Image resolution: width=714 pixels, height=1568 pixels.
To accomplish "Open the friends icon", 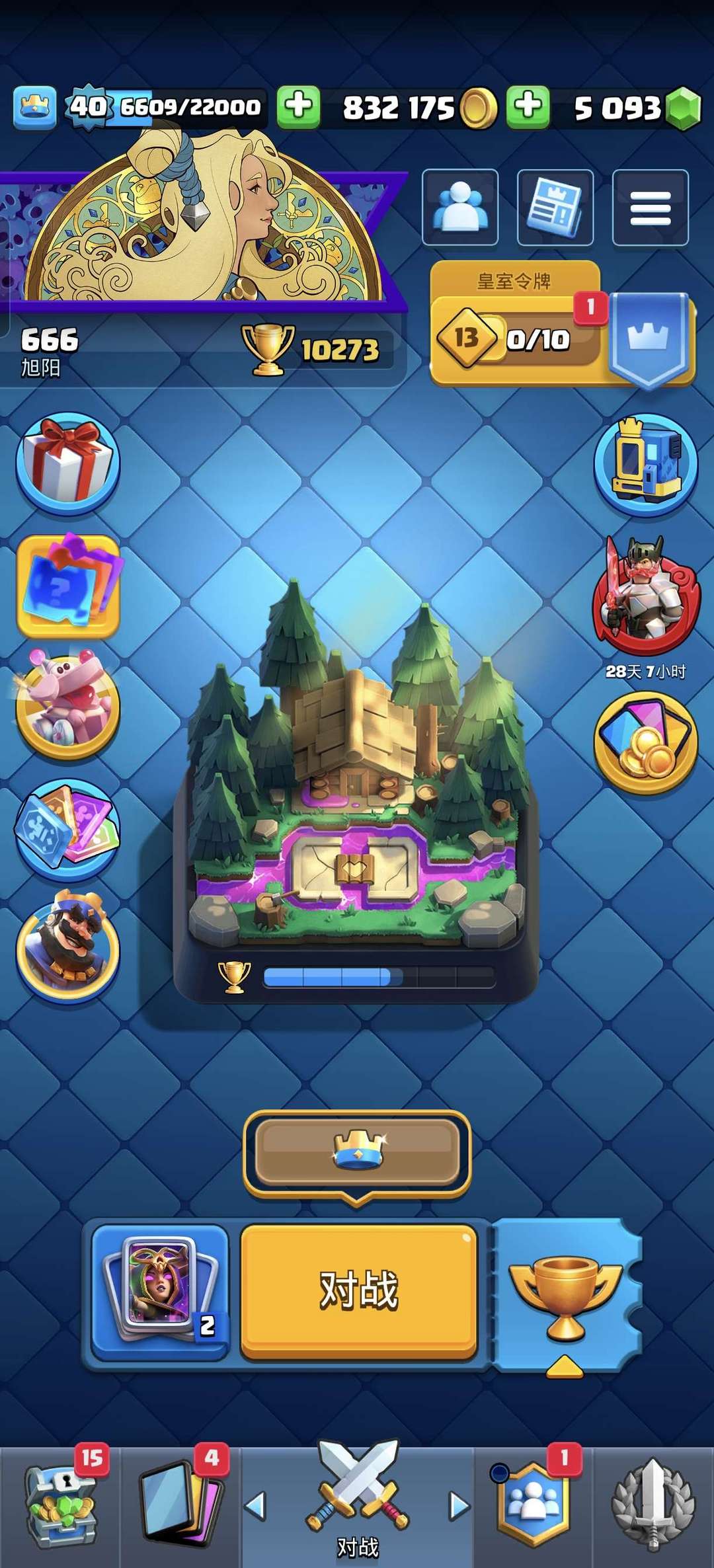I will [x=460, y=207].
